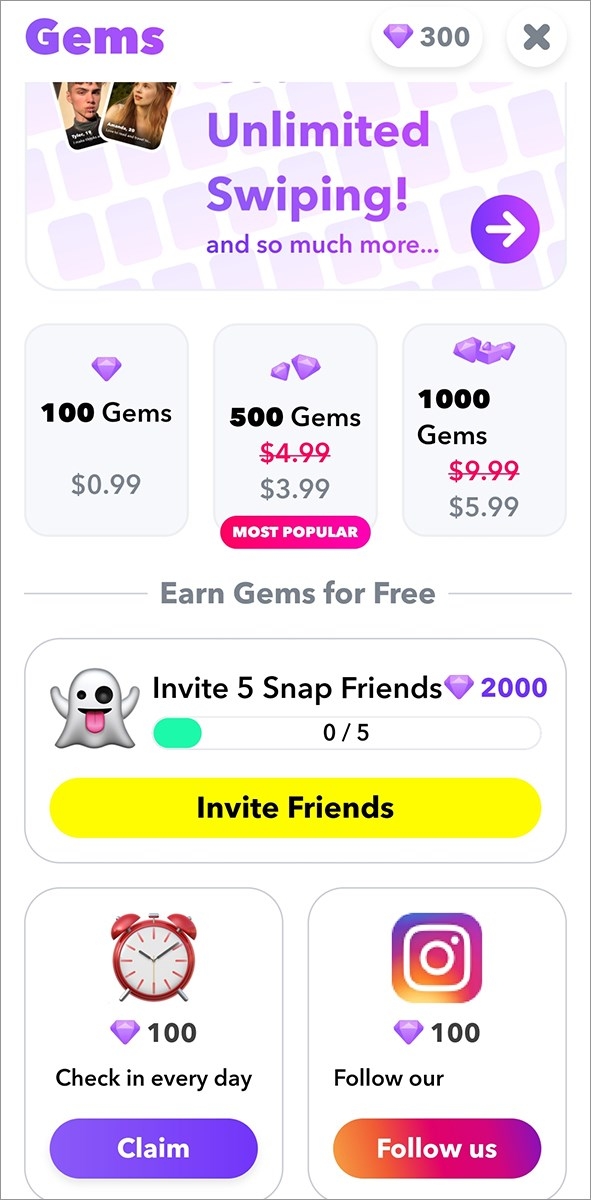Screen dimensions: 591x1200
Task: Tap Follow us for Instagram gems
Action: tap(437, 1148)
